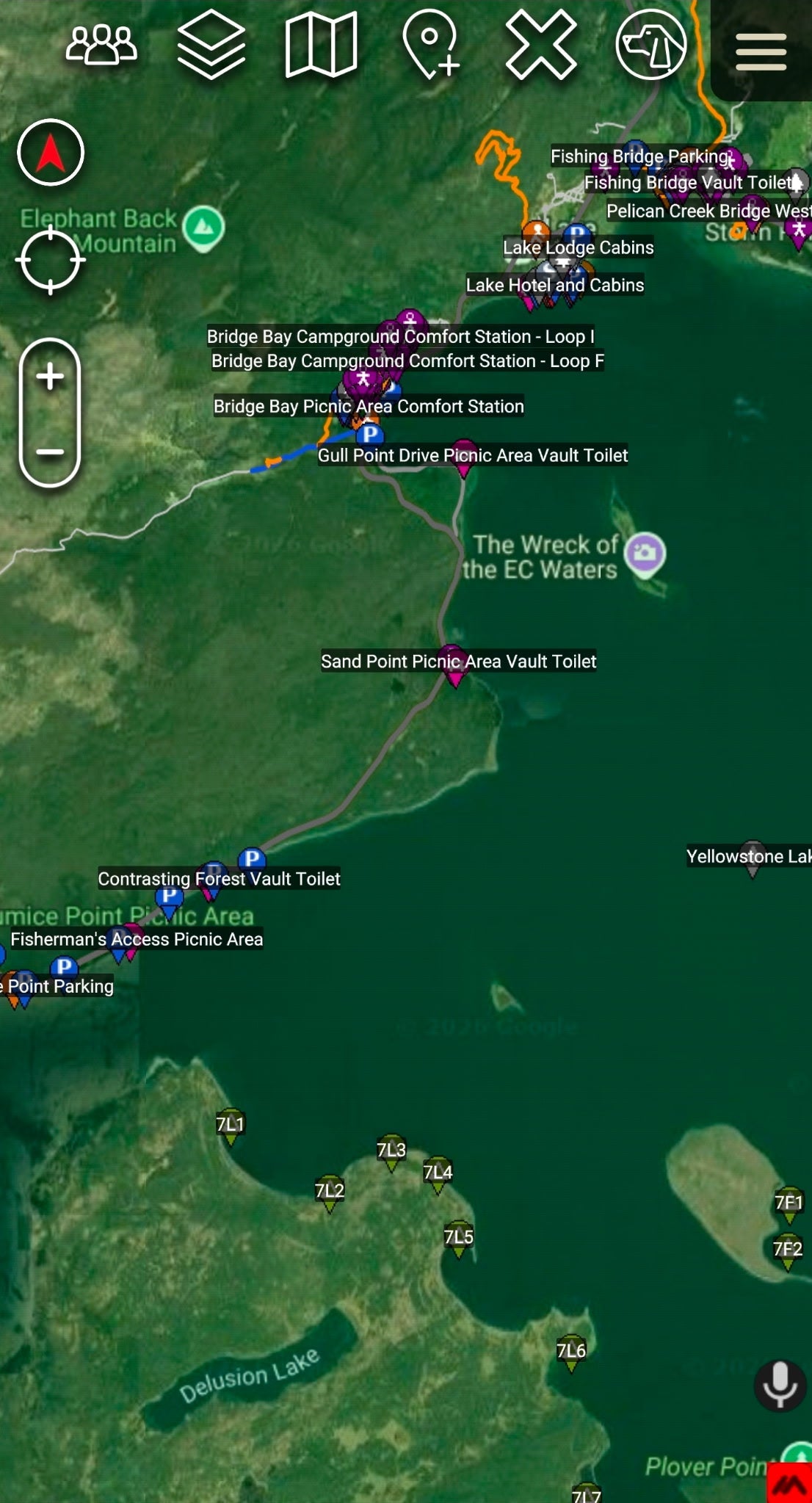Image resolution: width=812 pixels, height=1503 pixels.
Task: Open the dog head icon
Action: [x=651, y=45]
